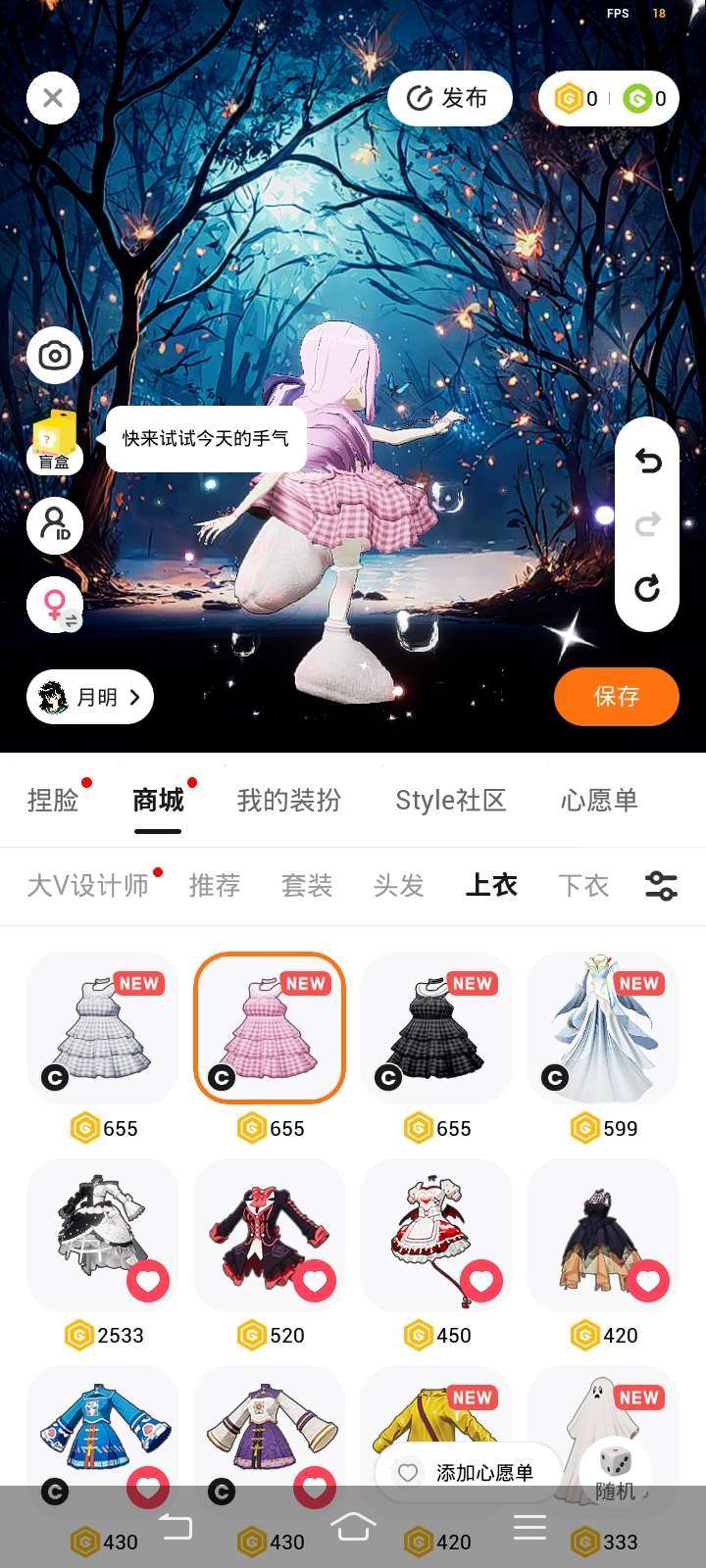Switch to the 捏脸 tab
The image size is (706, 1568).
(x=53, y=801)
